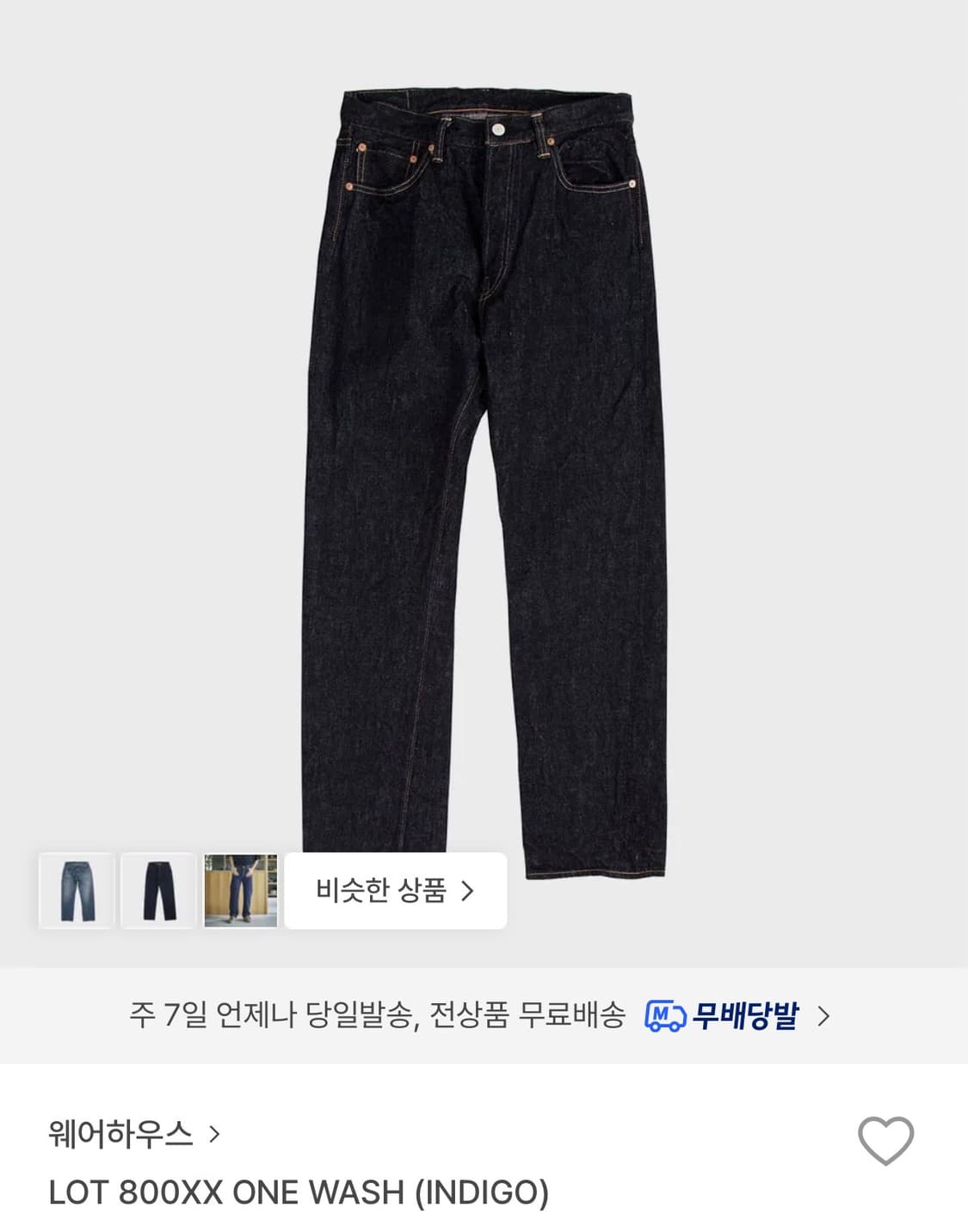Open the chevron after 무배당발
Viewport: 968px width, 1232px height.
[x=823, y=1015]
